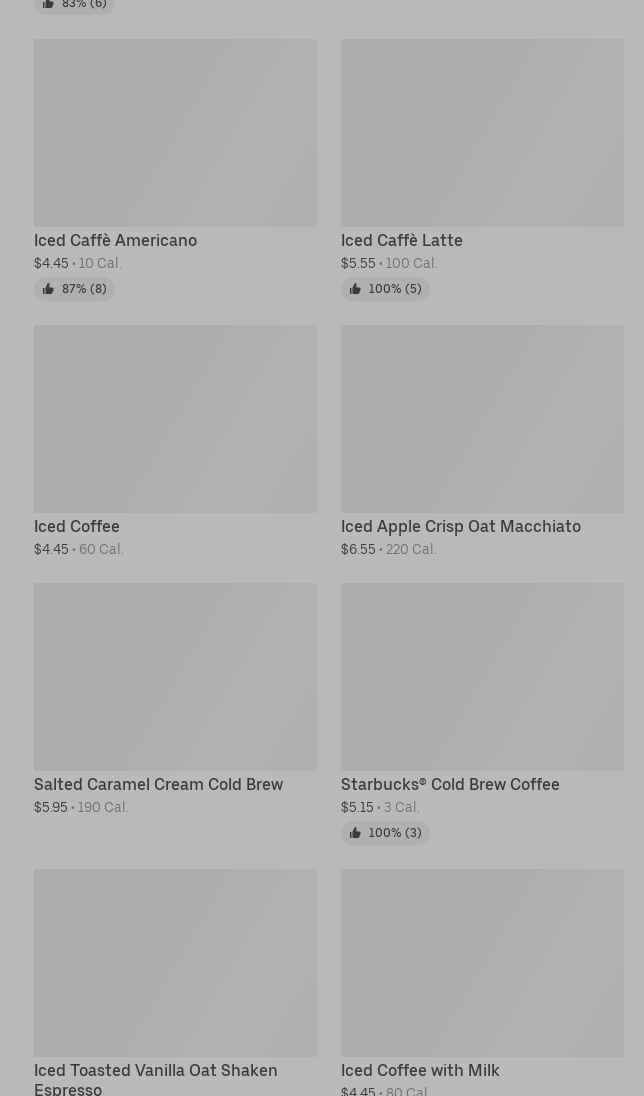644x1096 pixels.
Task: Open the Iced Coffee product
Action: [175, 441]
